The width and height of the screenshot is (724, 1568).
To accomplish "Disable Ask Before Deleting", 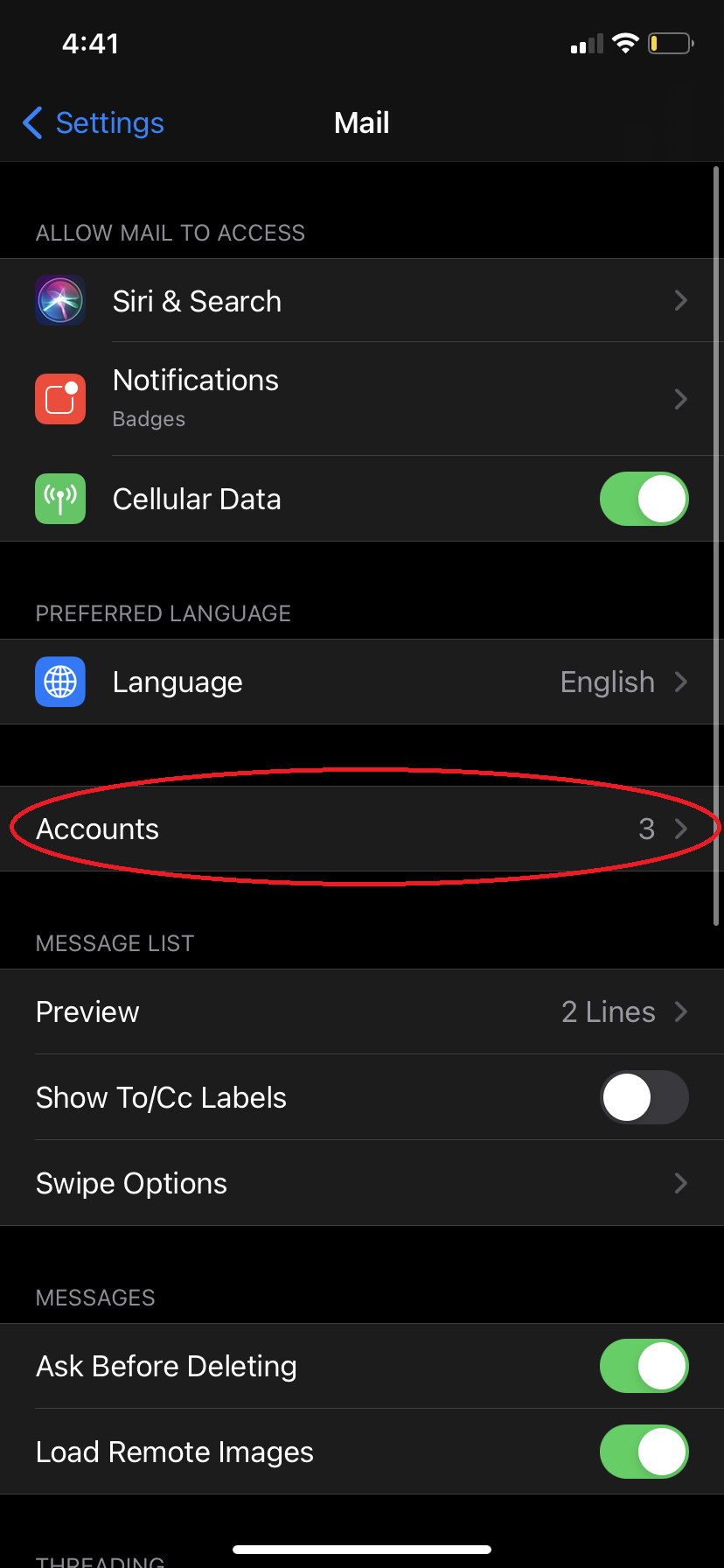I will point(644,1366).
